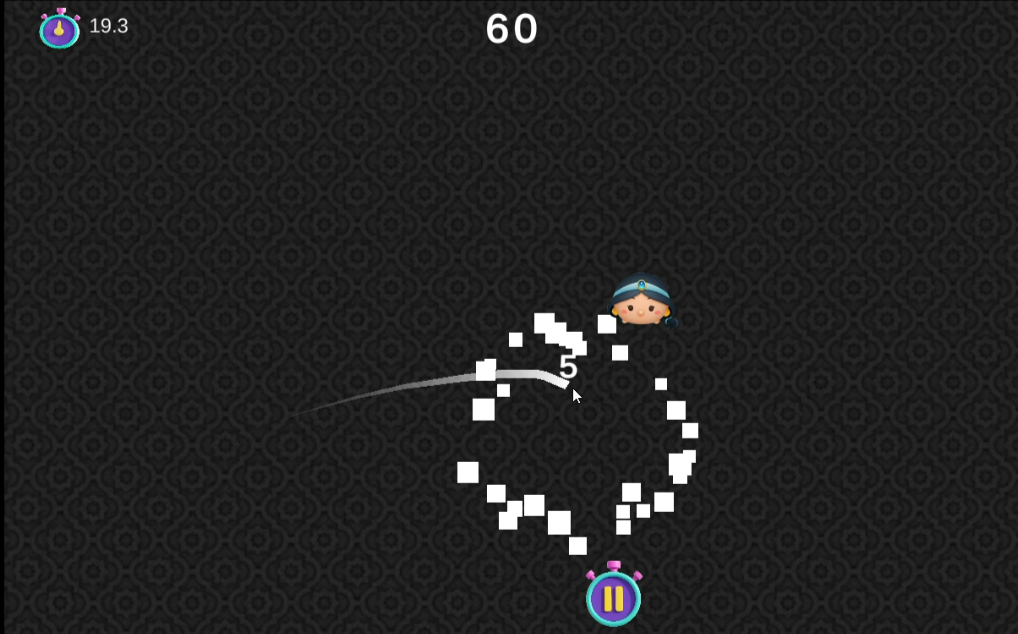
Task: Pause the game with the stopwatch button
Action: [613, 597]
